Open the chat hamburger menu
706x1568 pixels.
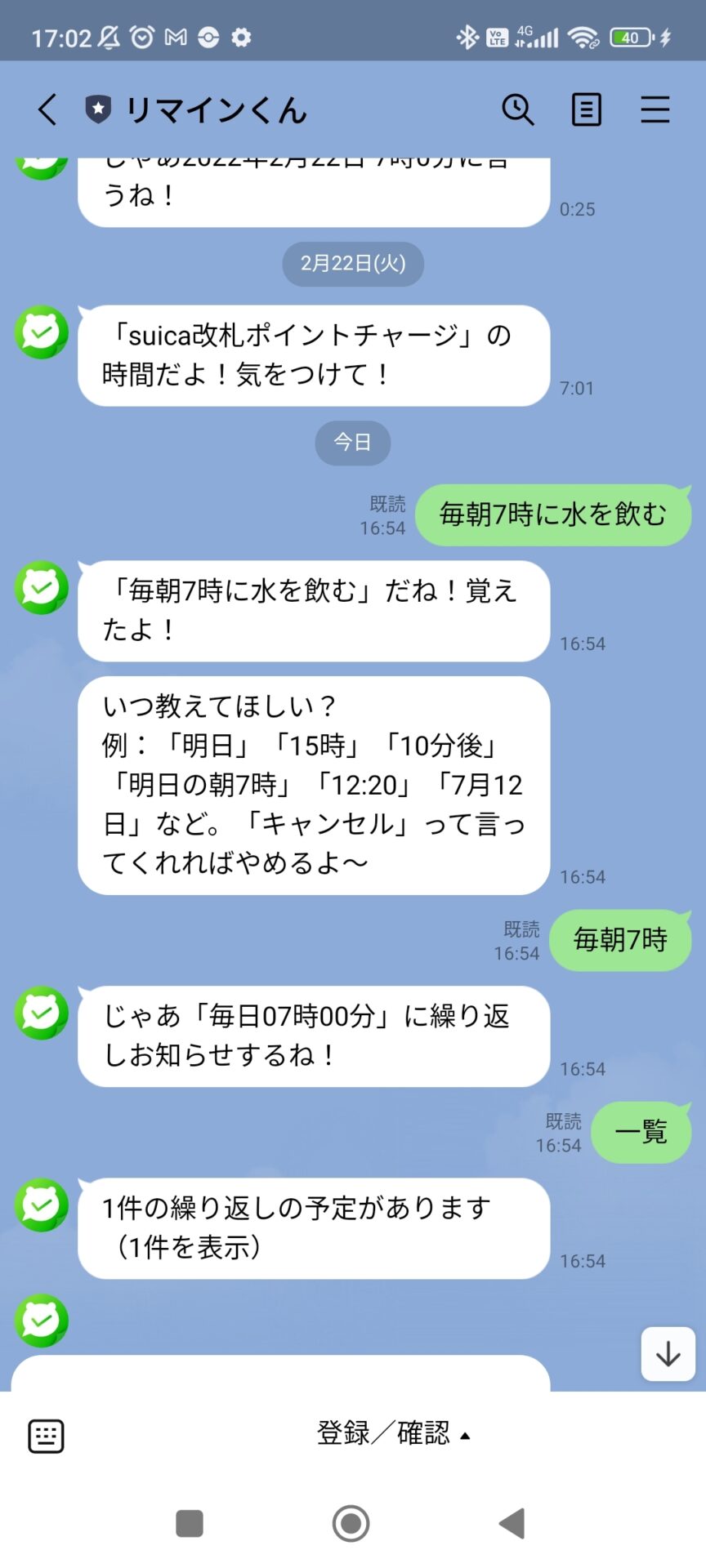(x=655, y=109)
